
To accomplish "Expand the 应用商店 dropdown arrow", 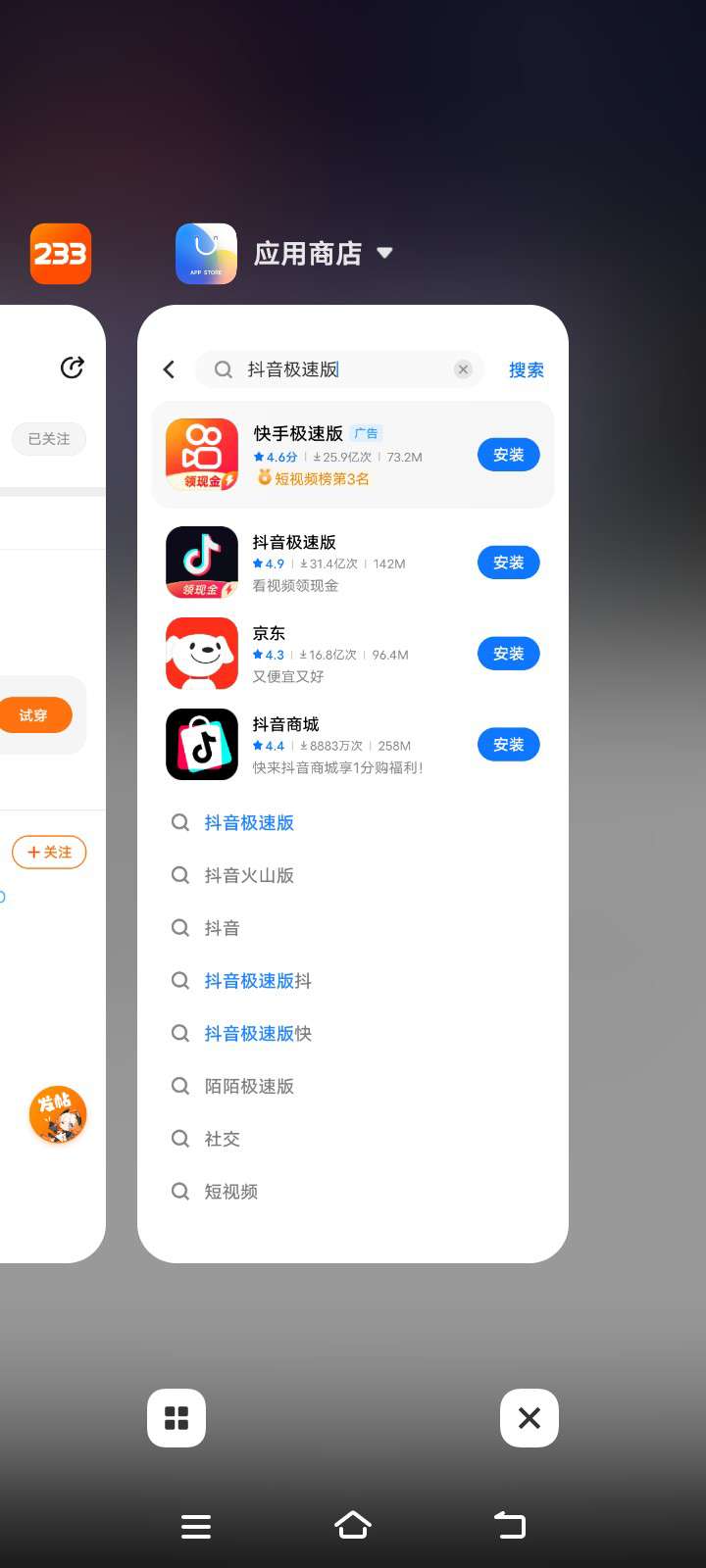I will point(385,253).
